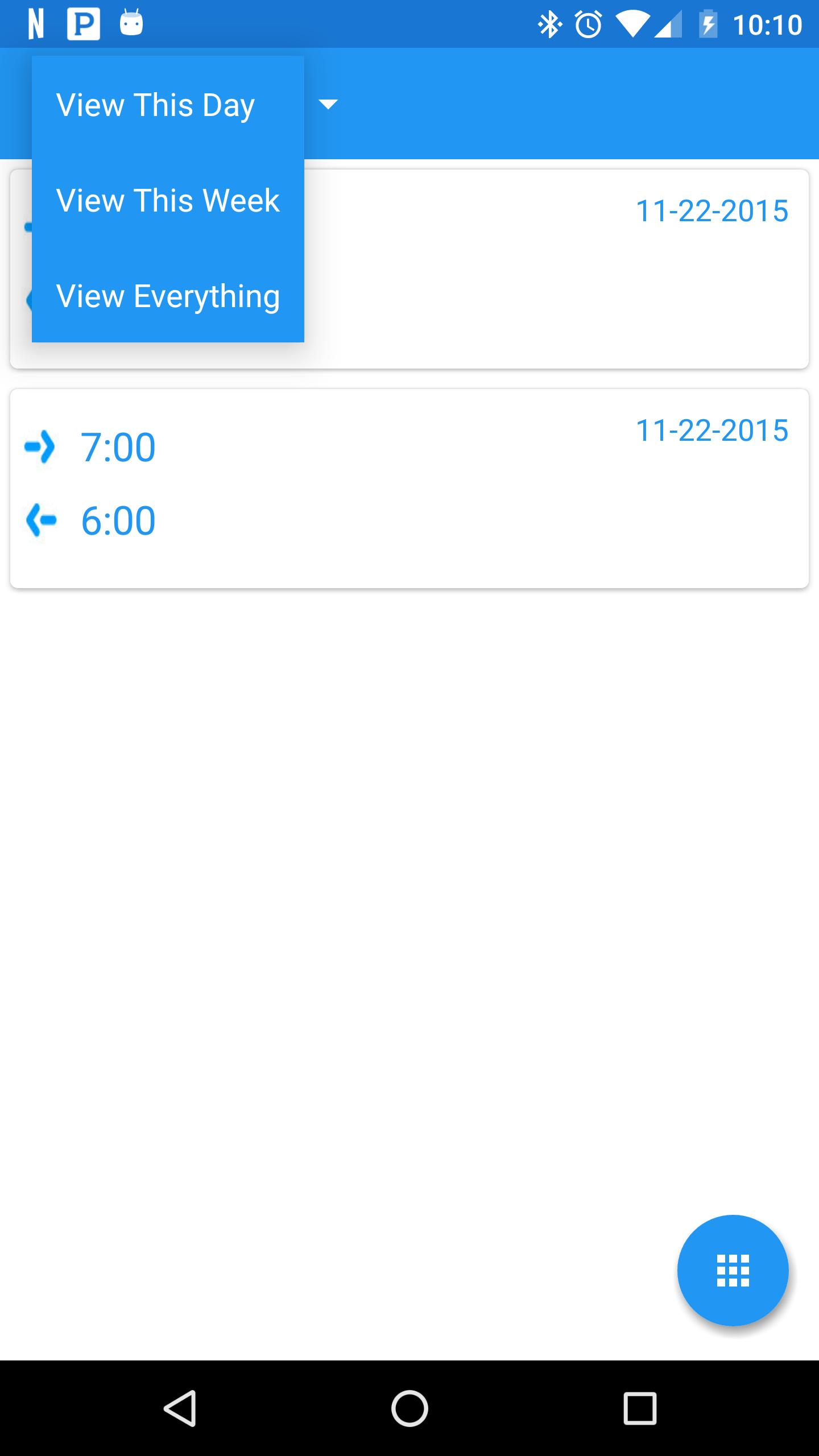819x1456 pixels.
Task: Tap the Android system notification icon
Action: point(132,23)
